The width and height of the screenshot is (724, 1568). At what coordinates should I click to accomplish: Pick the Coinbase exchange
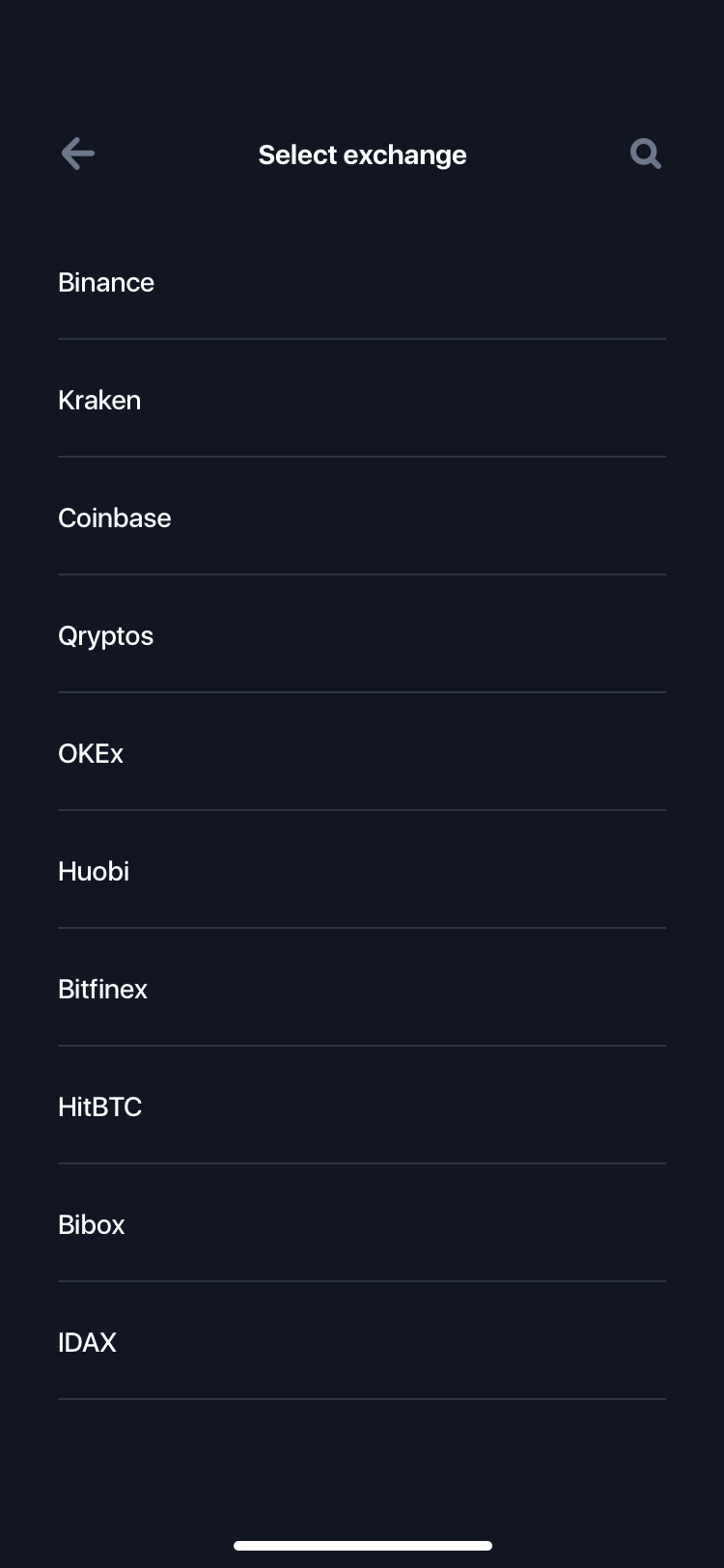coord(362,517)
